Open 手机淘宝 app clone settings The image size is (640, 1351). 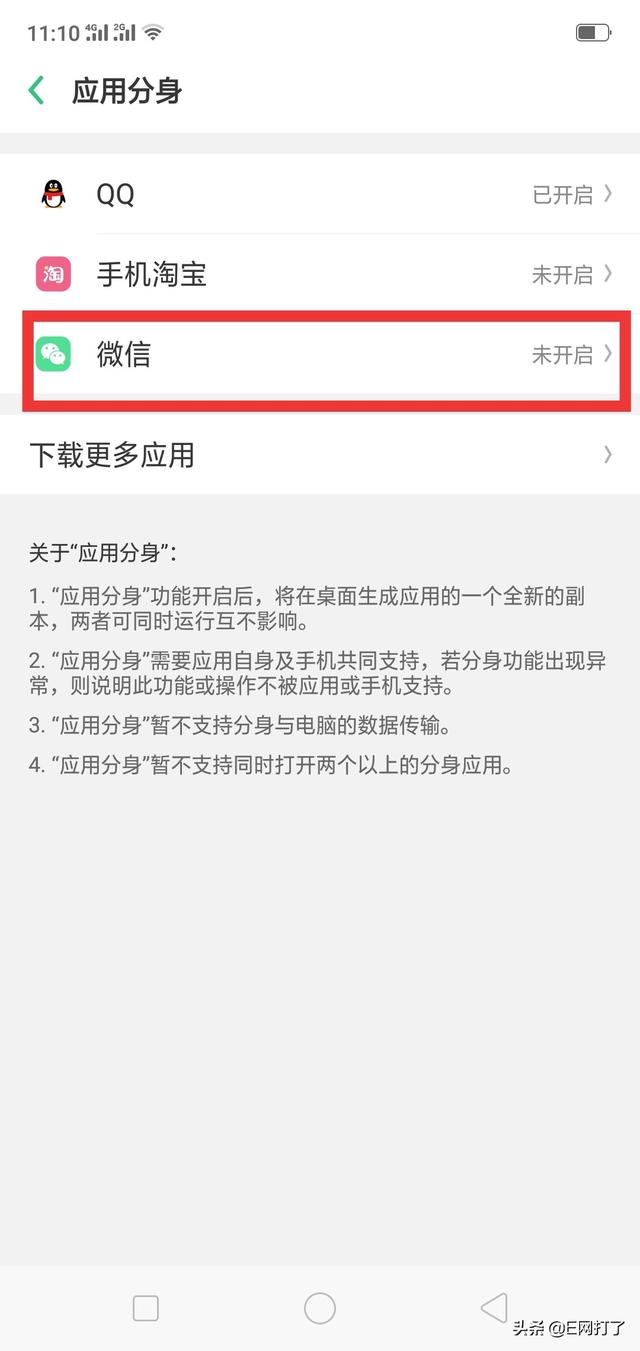(x=320, y=274)
